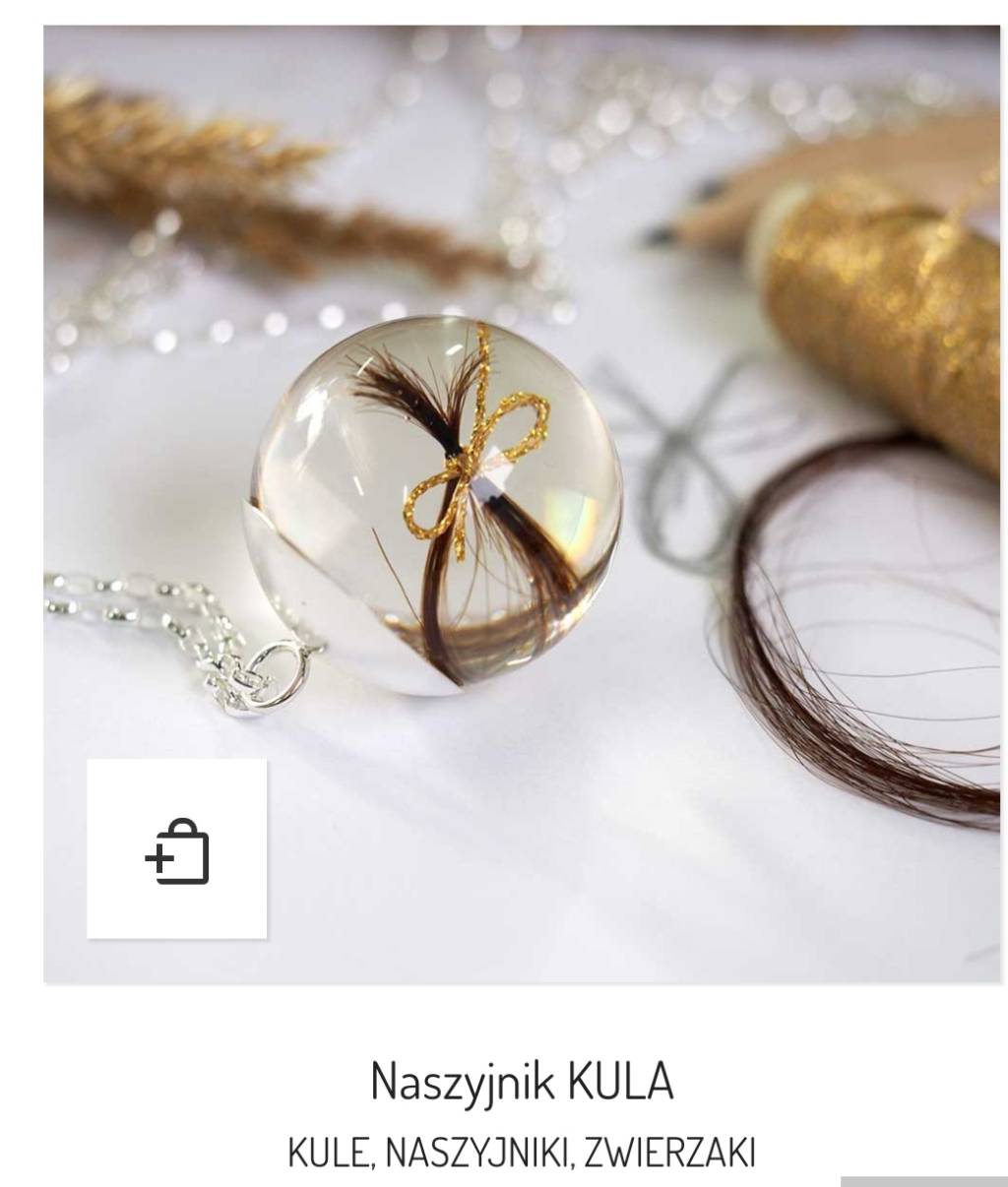Open the Naszyjnik KULA product title

522,1081
